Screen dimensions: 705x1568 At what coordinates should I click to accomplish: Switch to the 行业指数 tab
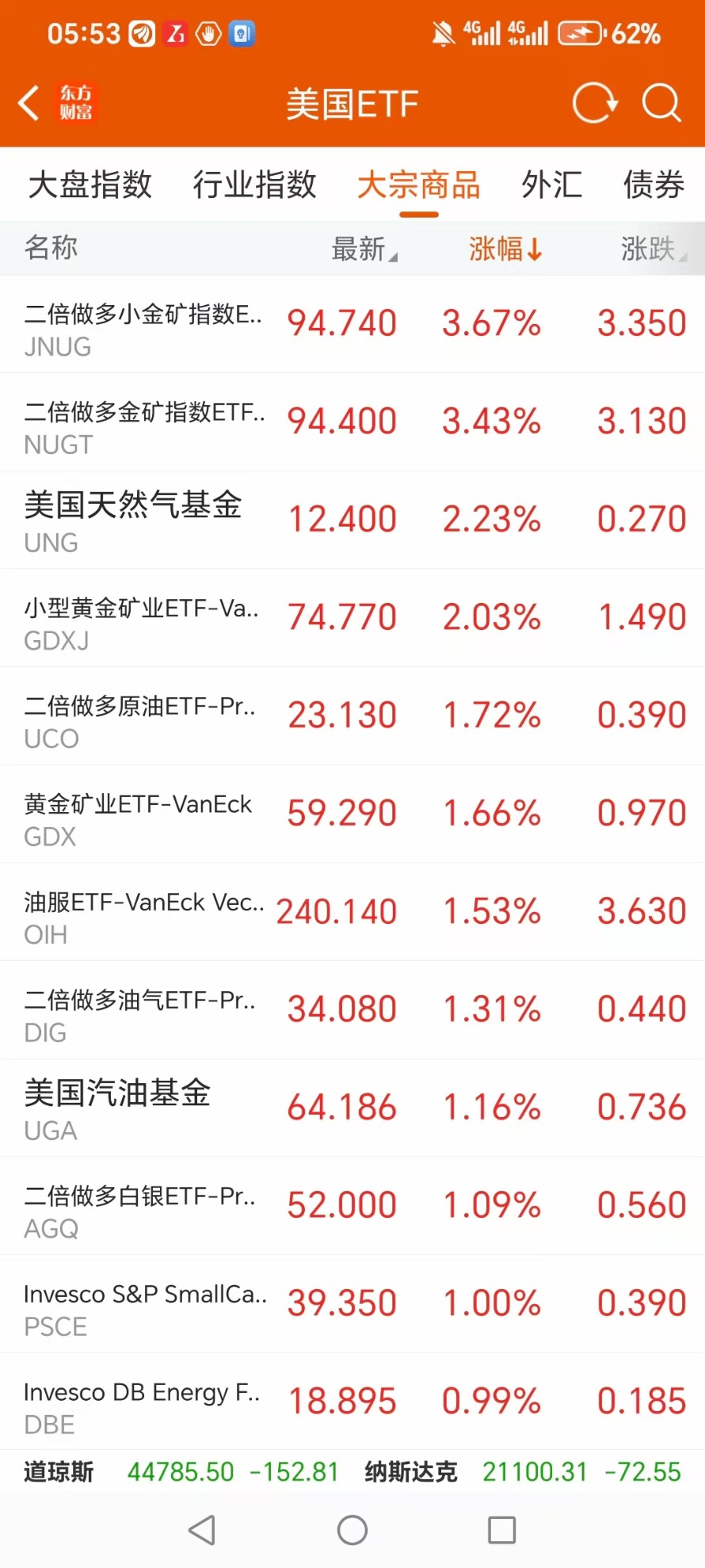point(254,185)
